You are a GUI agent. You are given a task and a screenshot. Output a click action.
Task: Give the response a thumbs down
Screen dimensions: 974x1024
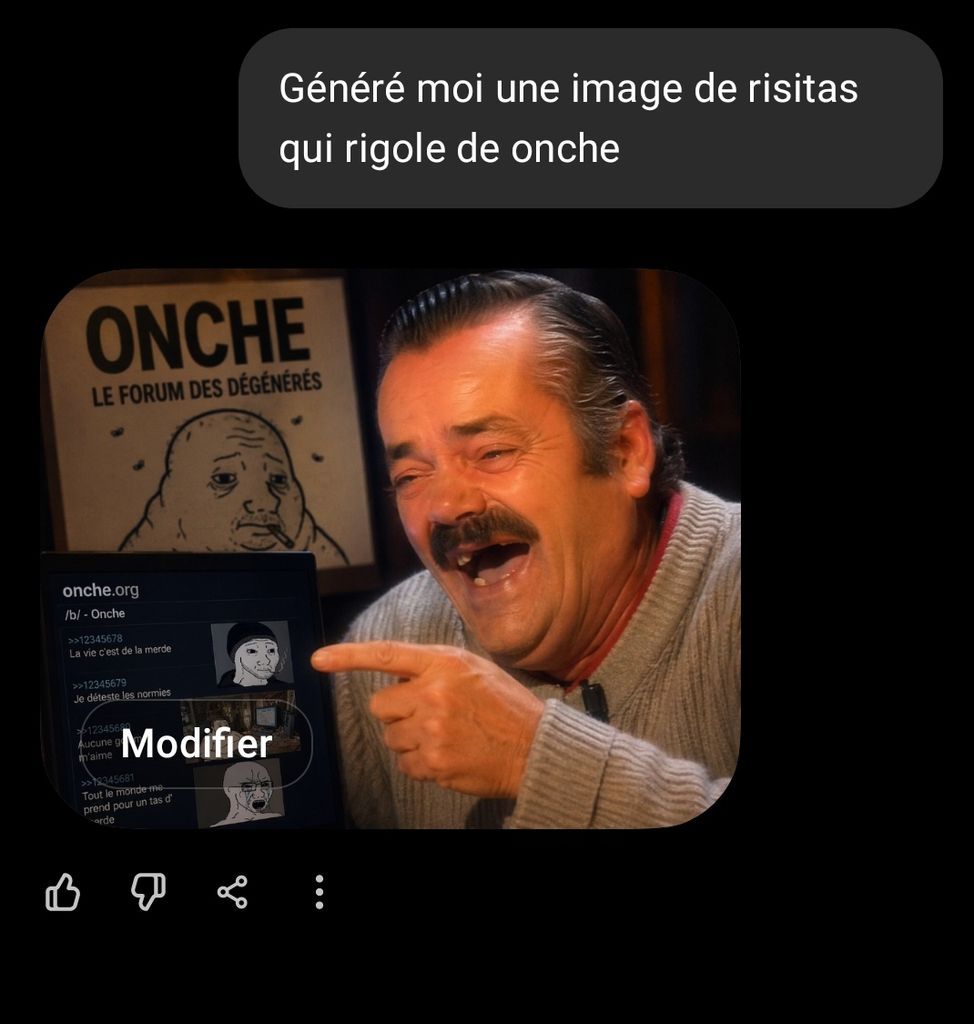(148, 891)
